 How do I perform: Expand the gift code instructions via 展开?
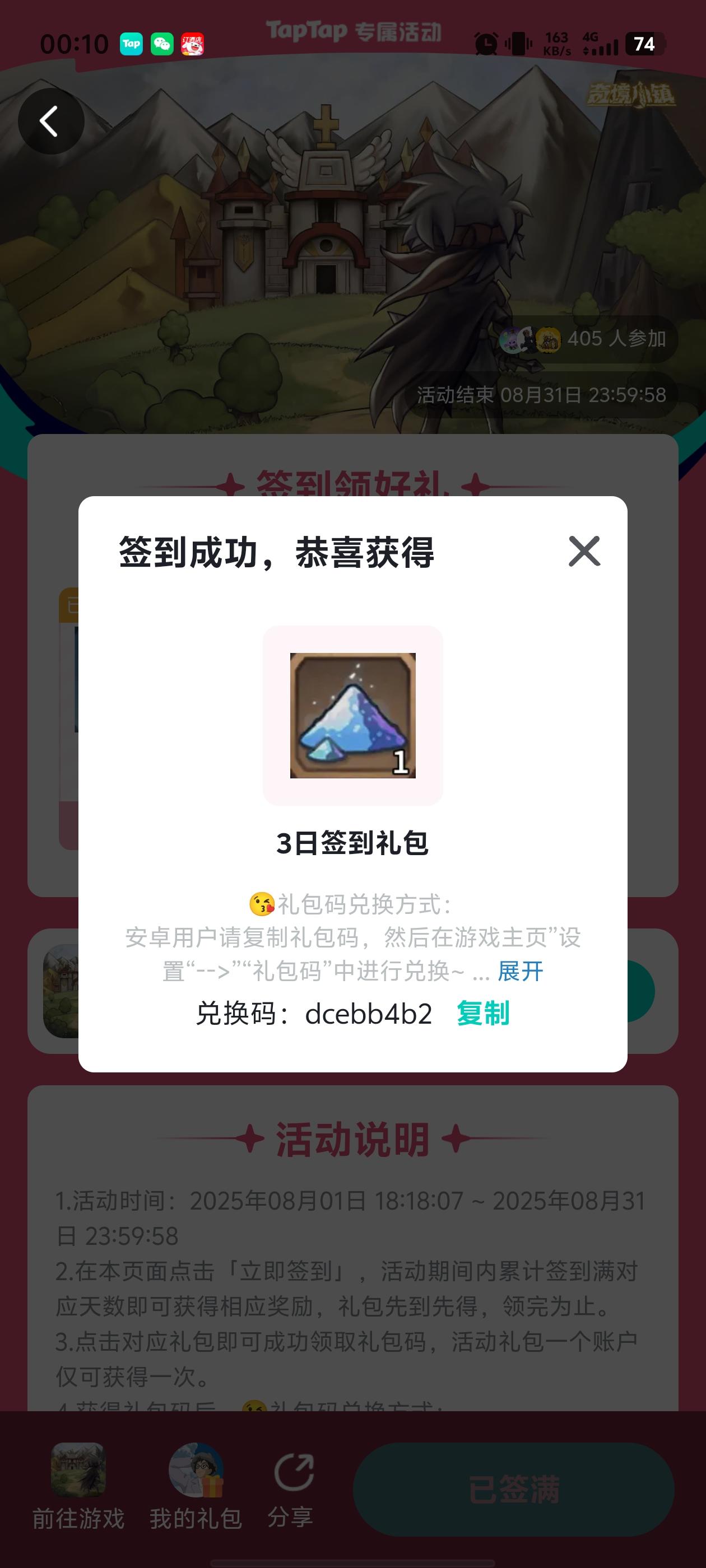point(520,971)
